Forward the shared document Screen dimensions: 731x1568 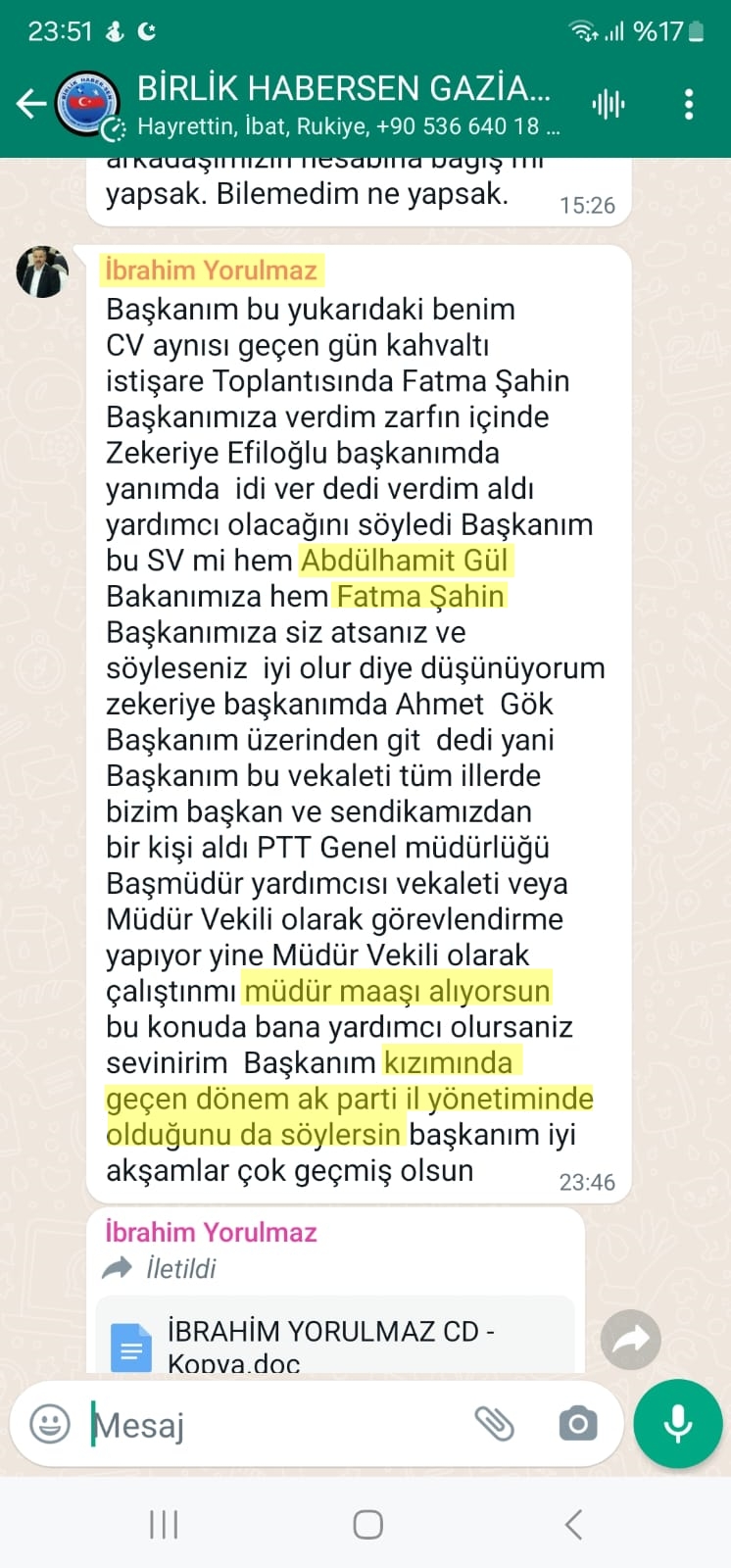tap(630, 1340)
